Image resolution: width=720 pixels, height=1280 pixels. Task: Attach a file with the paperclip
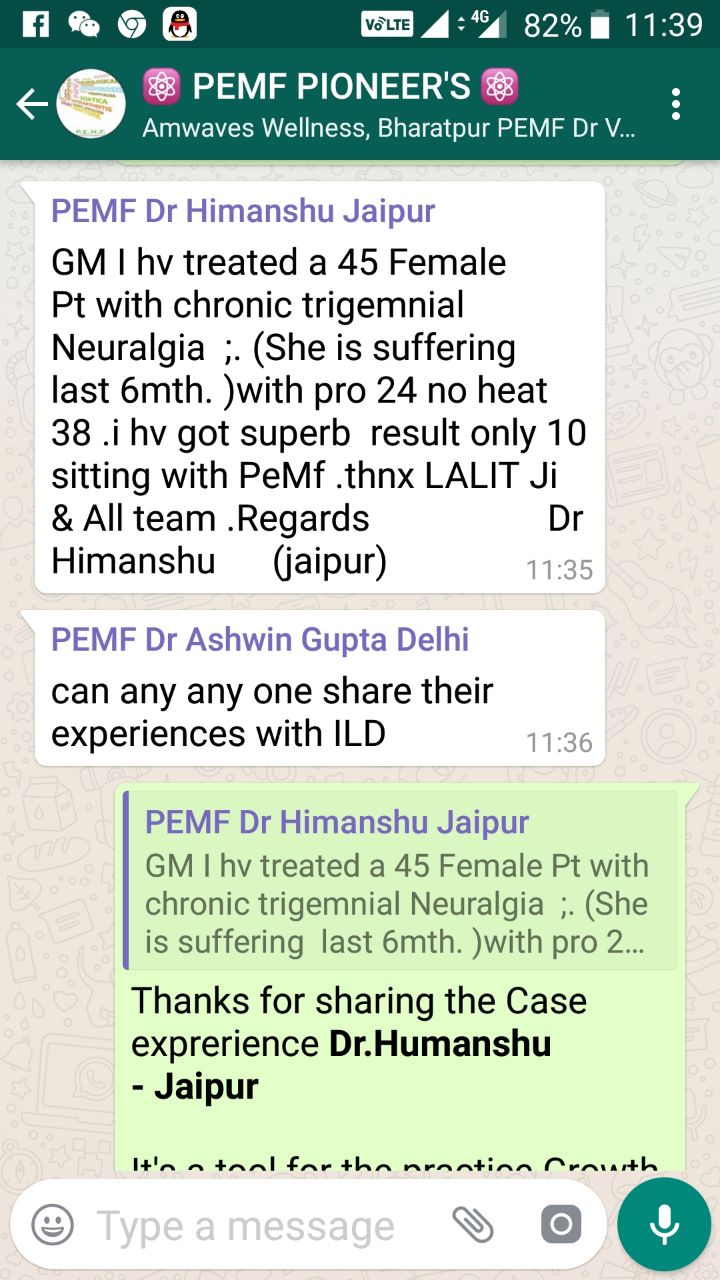(473, 1224)
